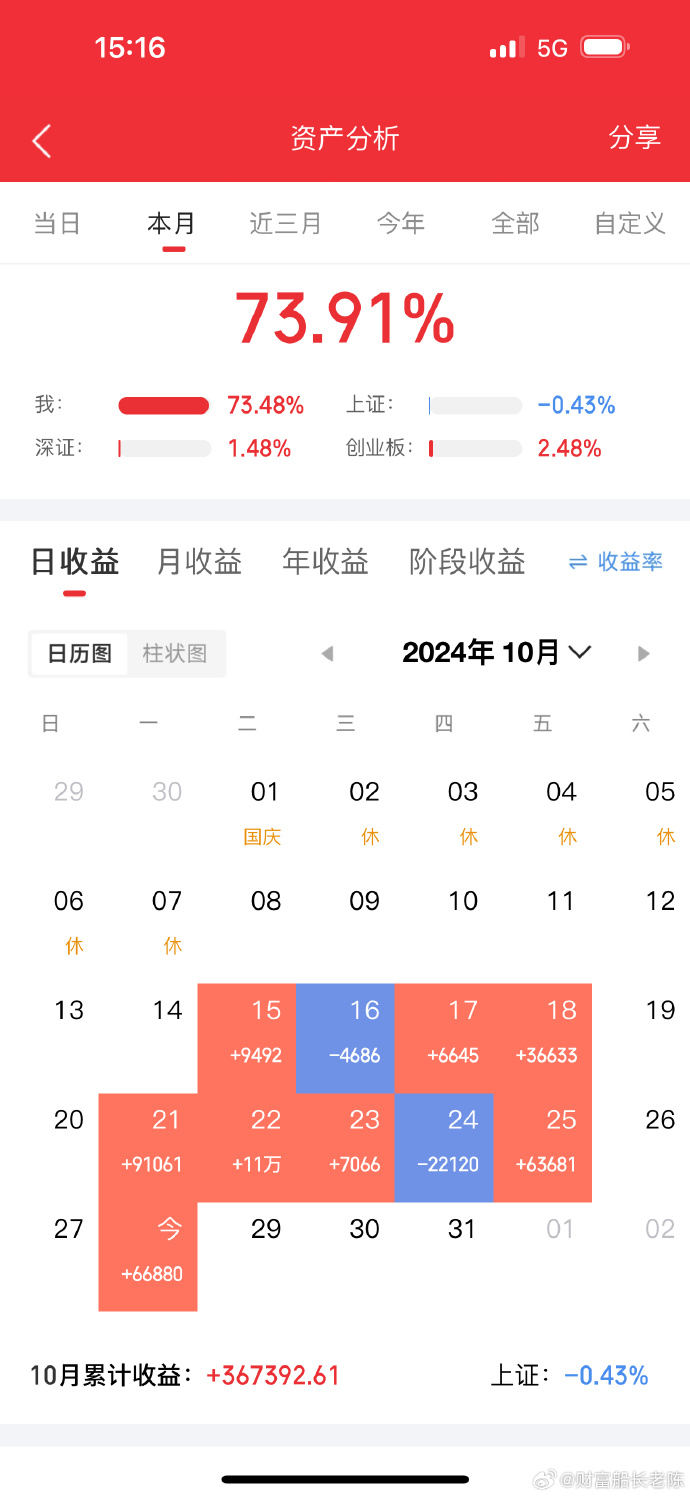Viewport: 690px width, 1496px height.
Task: Advance to the next month
Action: point(643,654)
